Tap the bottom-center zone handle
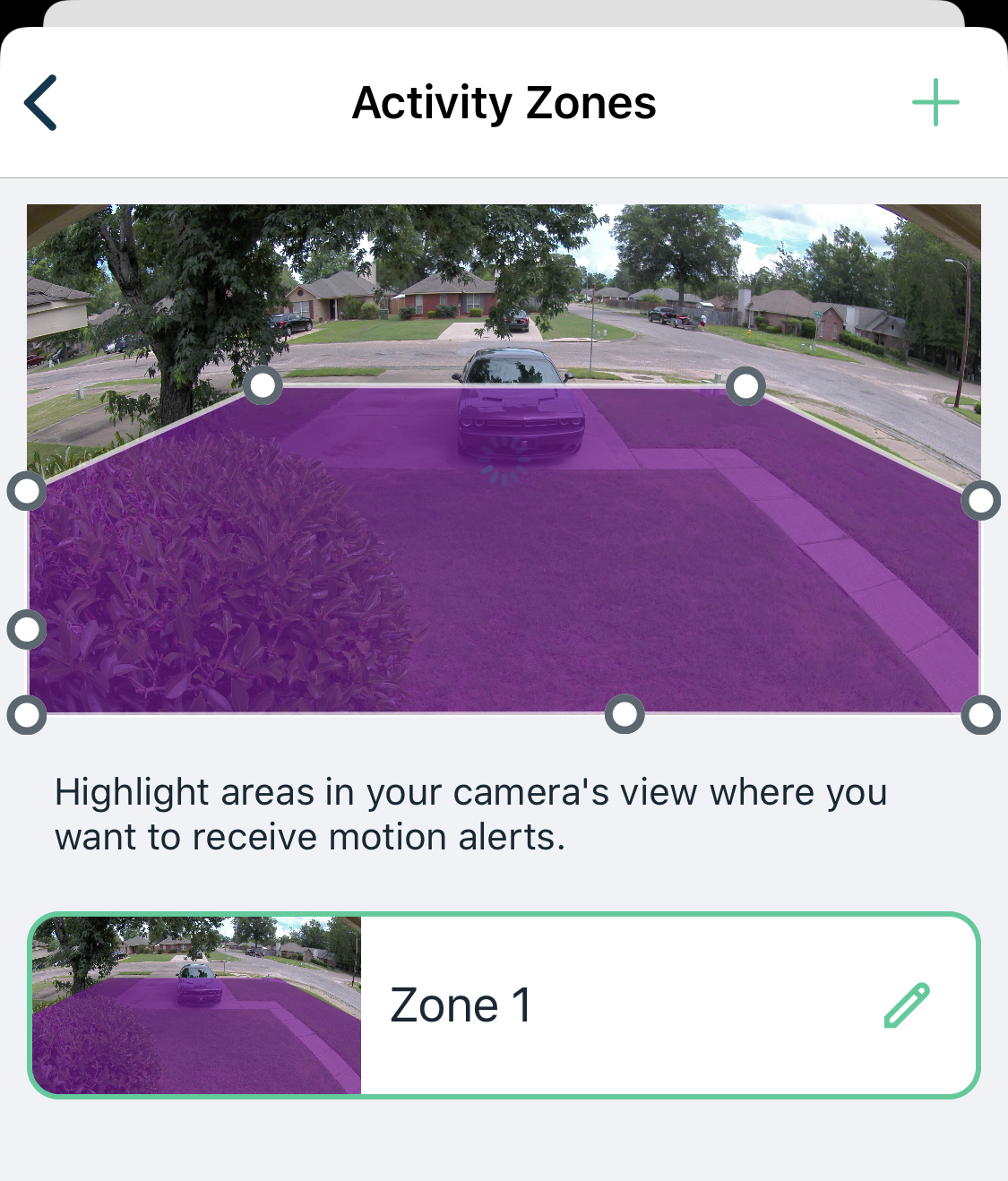This screenshot has width=1008, height=1181. pos(625,714)
